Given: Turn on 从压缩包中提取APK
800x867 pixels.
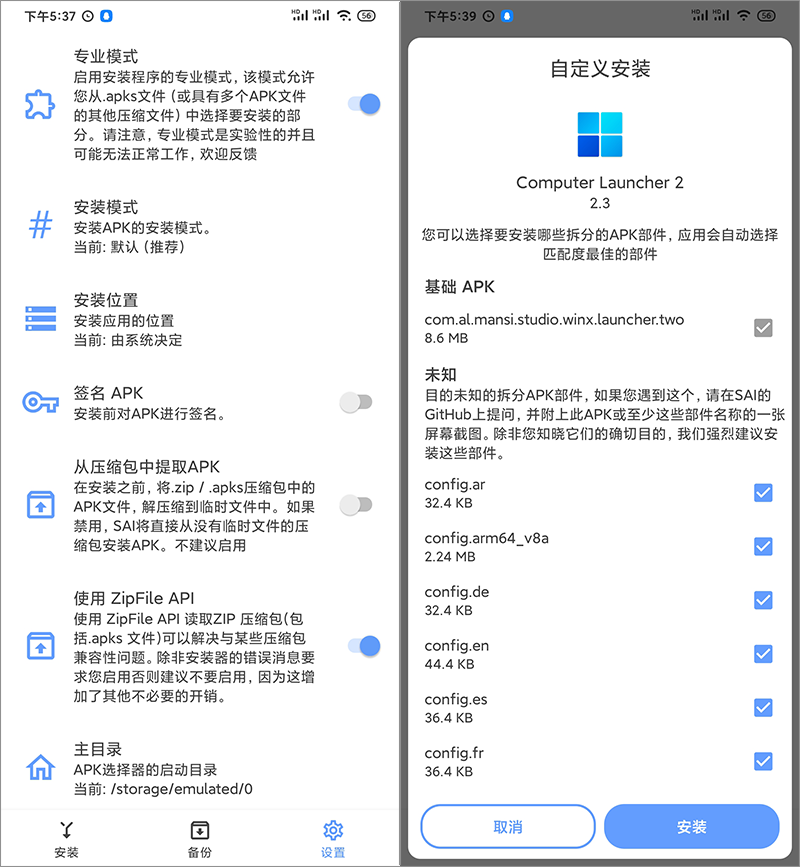Looking at the screenshot, I should click(356, 505).
